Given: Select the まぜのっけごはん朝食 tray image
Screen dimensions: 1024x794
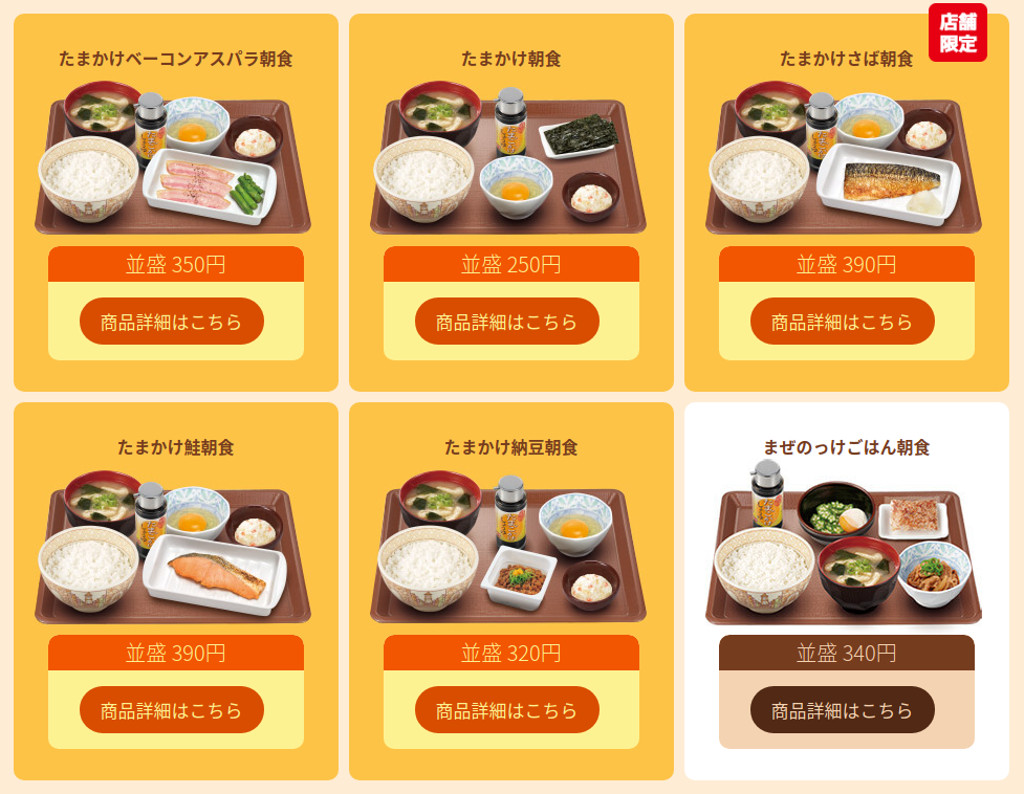Looking at the screenshot, I should tap(843, 545).
